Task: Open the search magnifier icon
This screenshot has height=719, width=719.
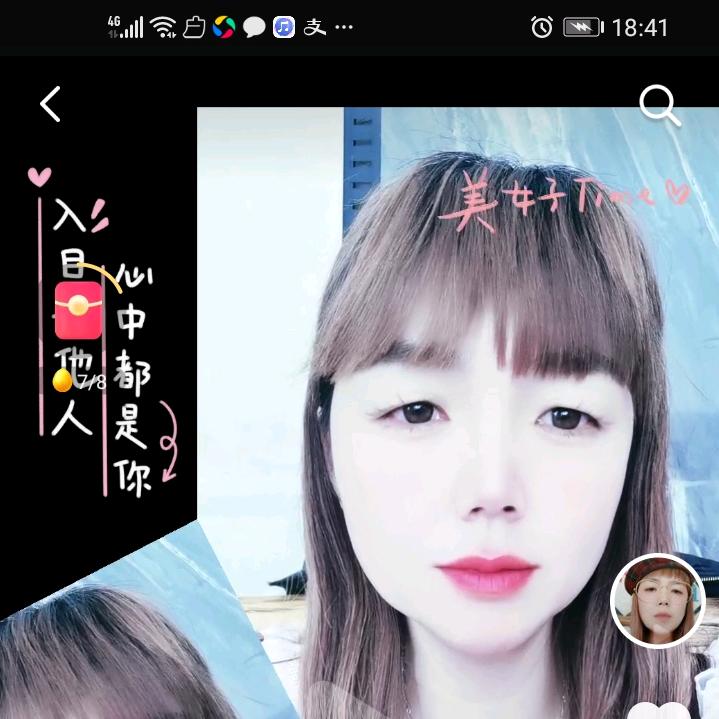Action: click(659, 104)
